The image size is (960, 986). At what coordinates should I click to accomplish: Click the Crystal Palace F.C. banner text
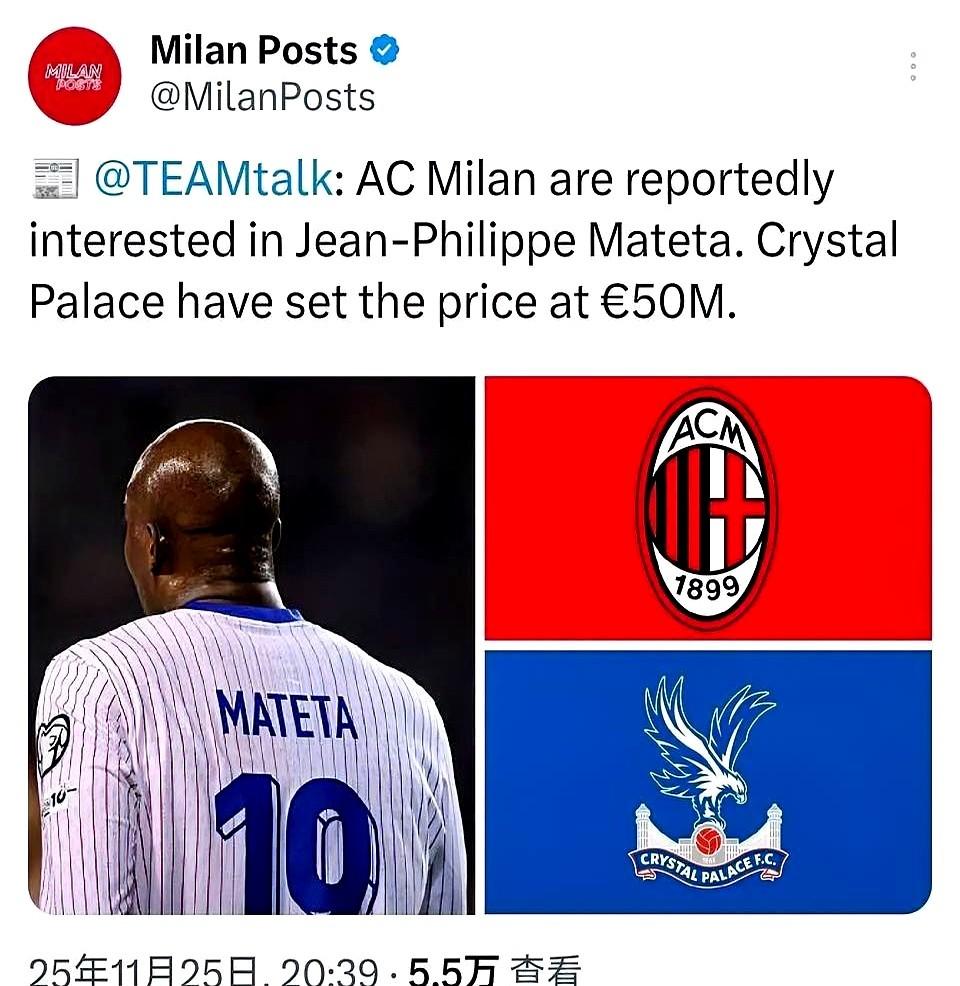click(x=707, y=866)
